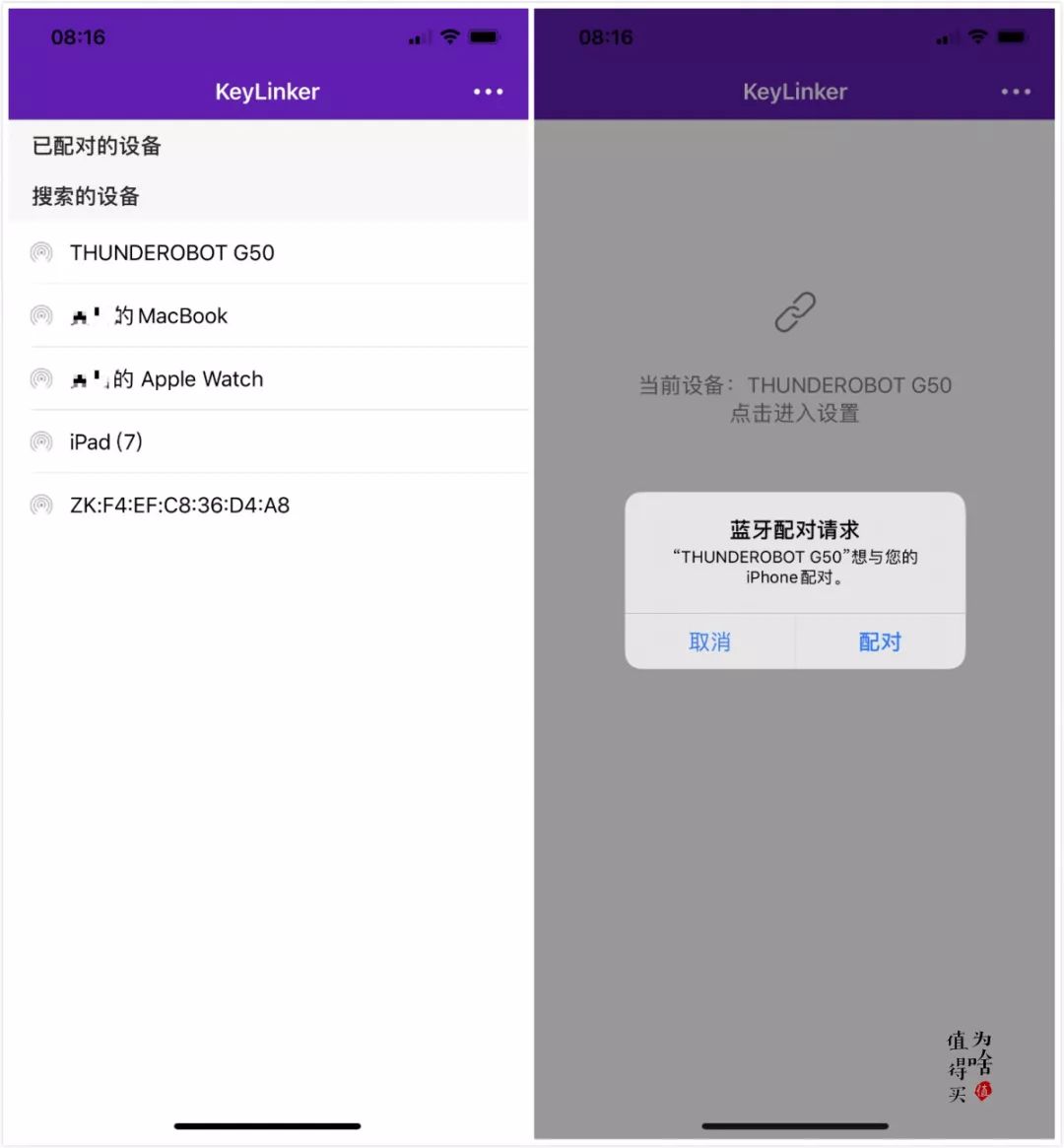Confirm pairing with the 配对 button
Viewport: 1064px width, 1148px height.
880,642
